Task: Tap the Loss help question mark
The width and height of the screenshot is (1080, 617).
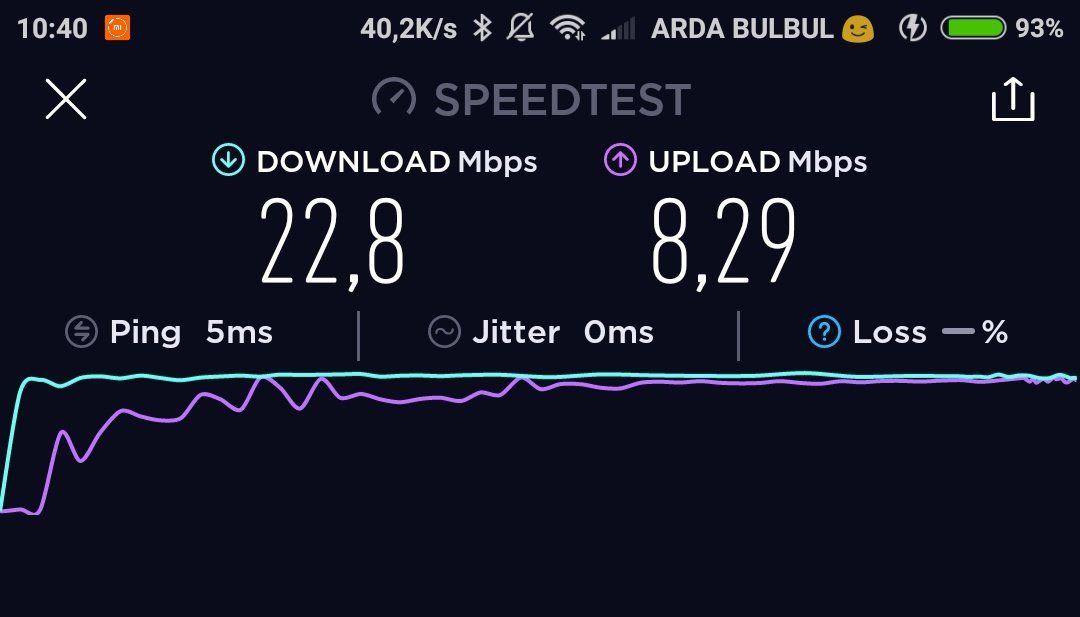Action: pyautogui.click(x=823, y=332)
